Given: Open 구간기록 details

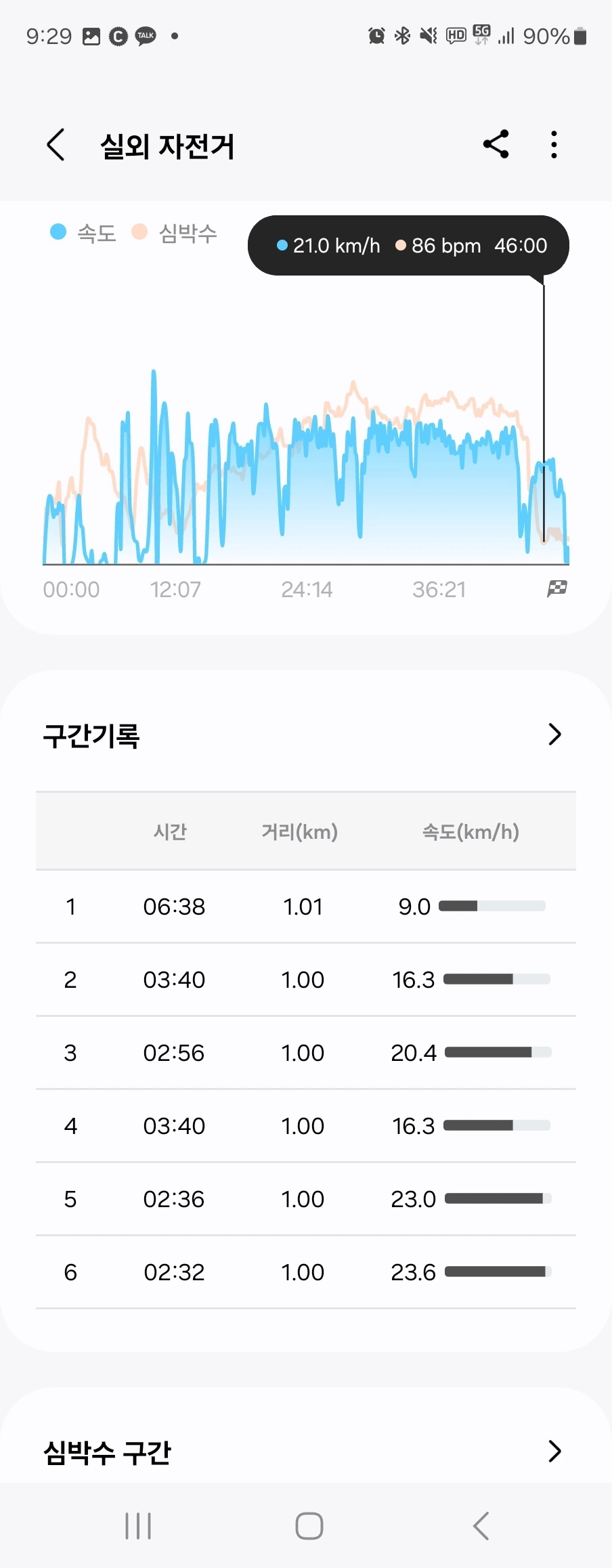Looking at the screenshot, I should (554, 735).
